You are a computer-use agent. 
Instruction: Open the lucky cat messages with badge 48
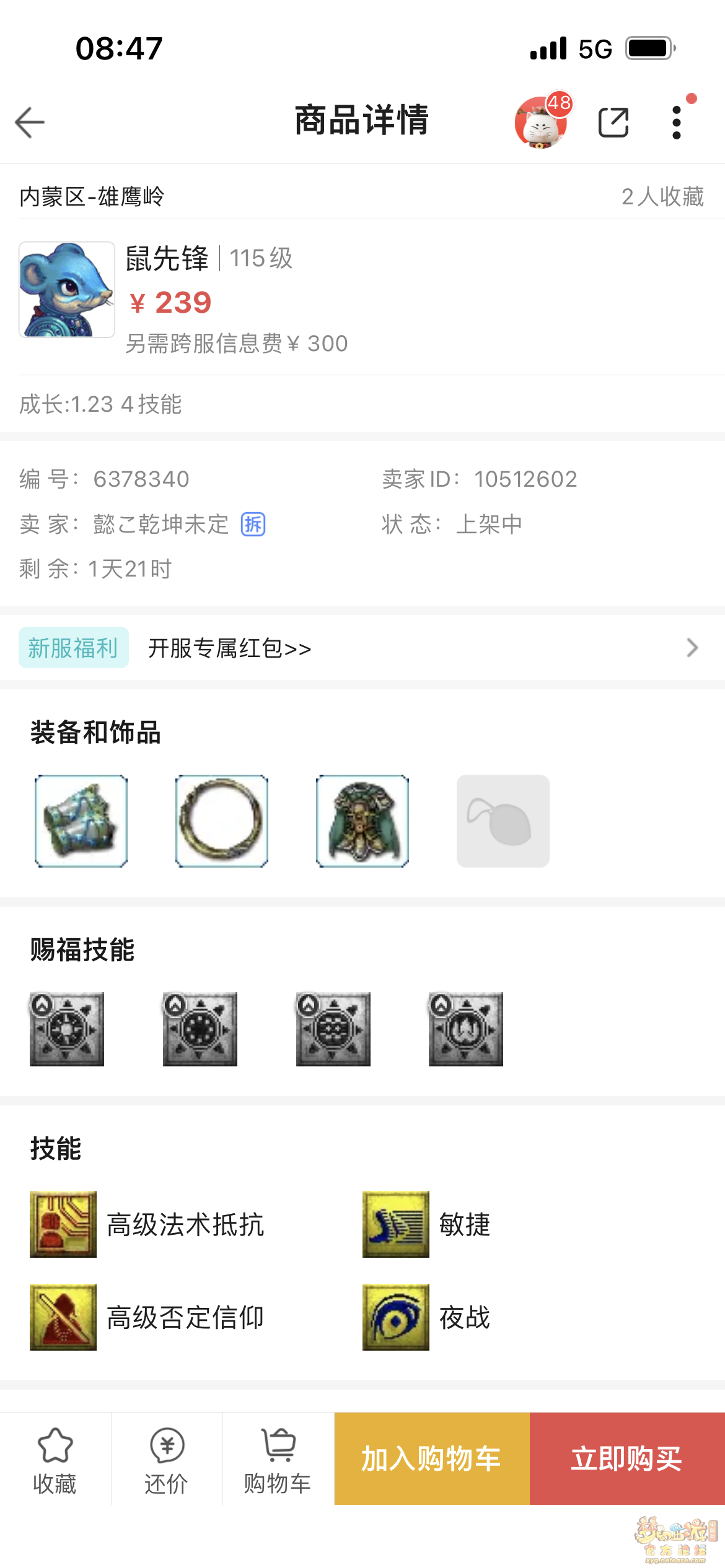click(541, 122)
